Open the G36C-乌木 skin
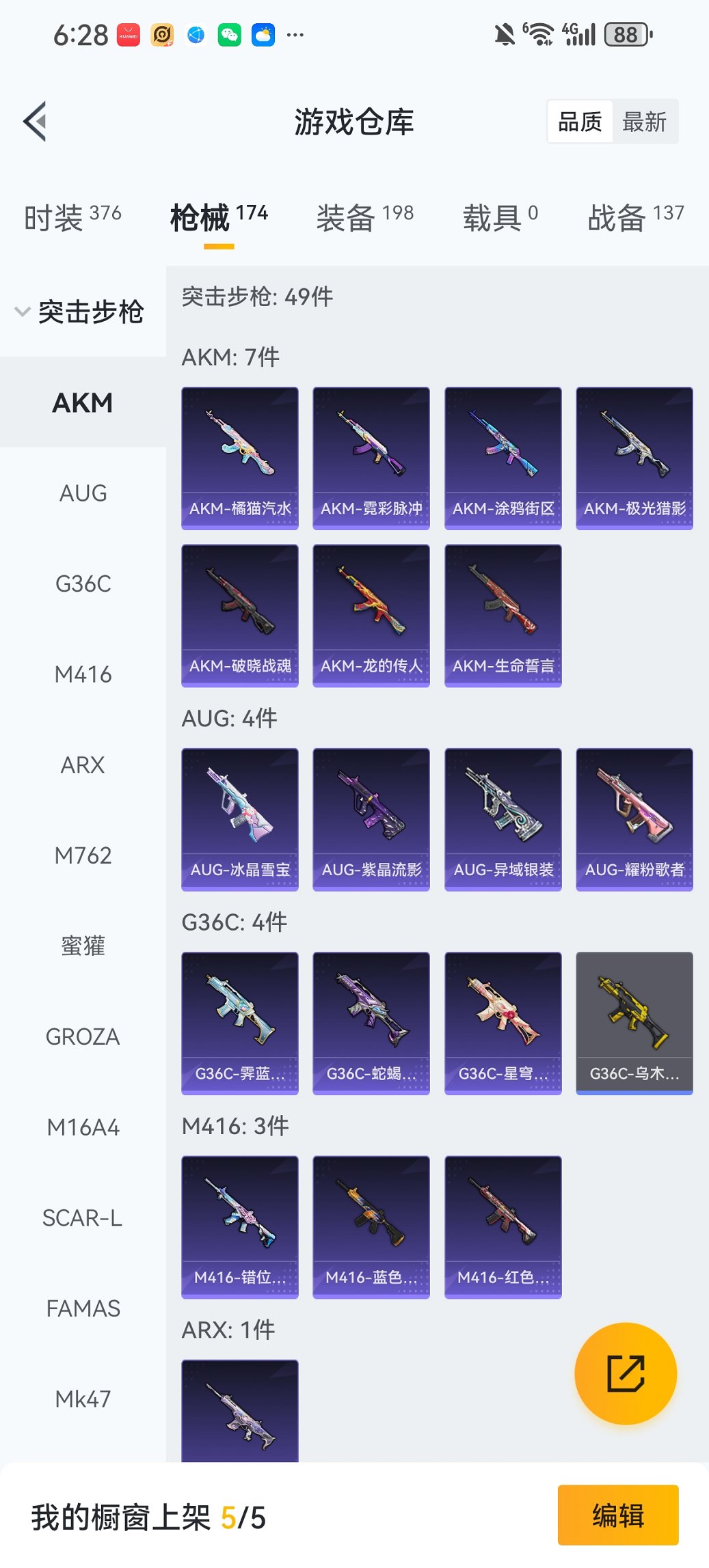This screenshot has width=709, height=1568. pos(634,1023)
